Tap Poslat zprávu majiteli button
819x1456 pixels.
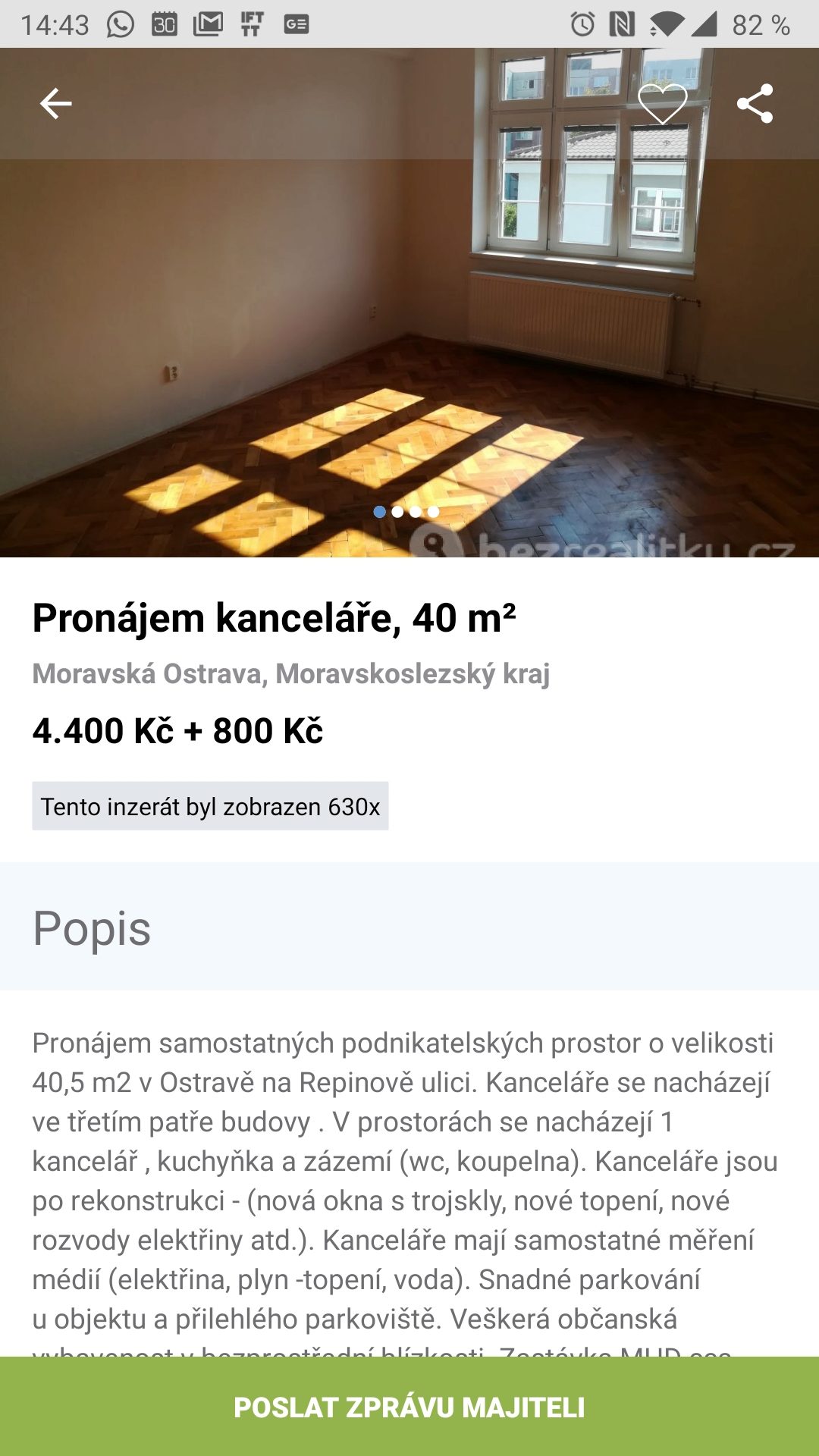(x=409, y=1407)
